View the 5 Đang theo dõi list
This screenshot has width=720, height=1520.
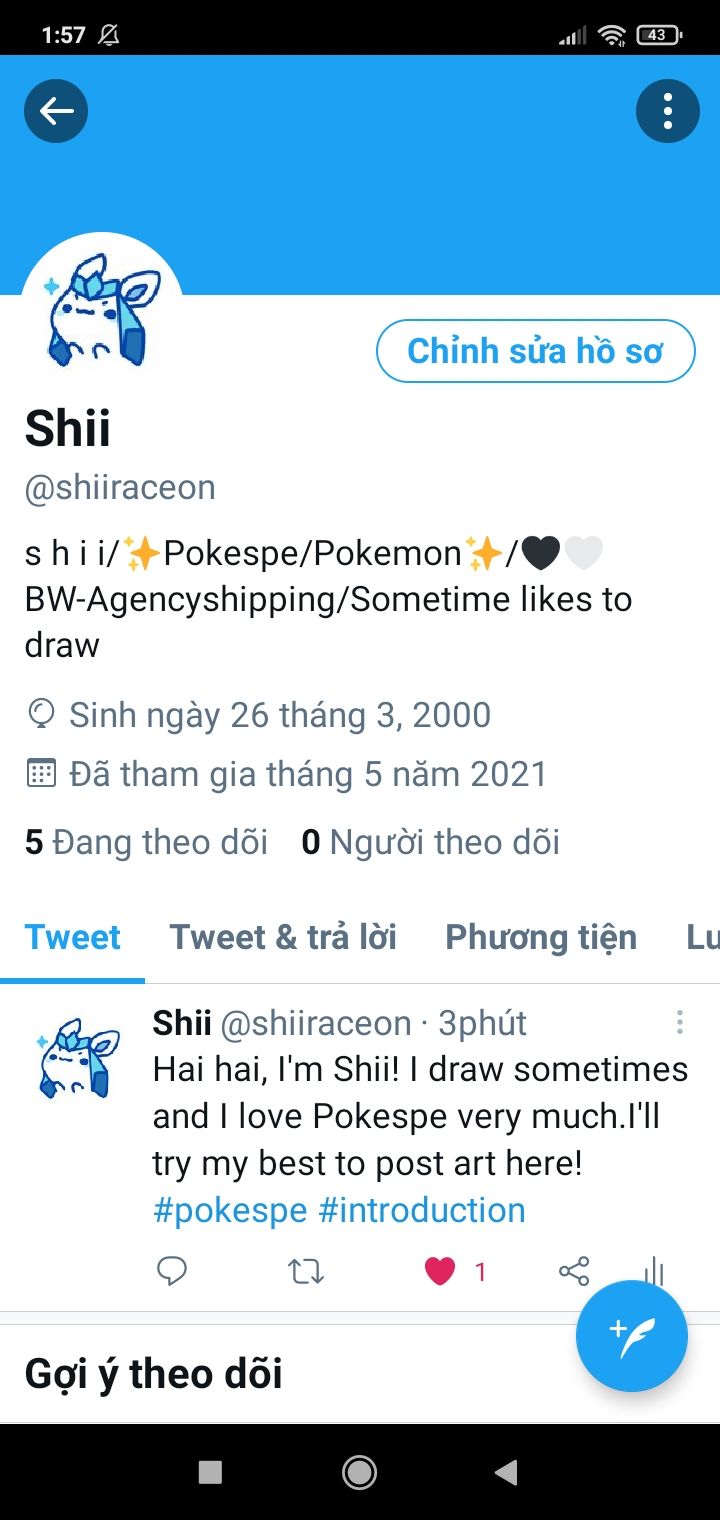(146, 842)
